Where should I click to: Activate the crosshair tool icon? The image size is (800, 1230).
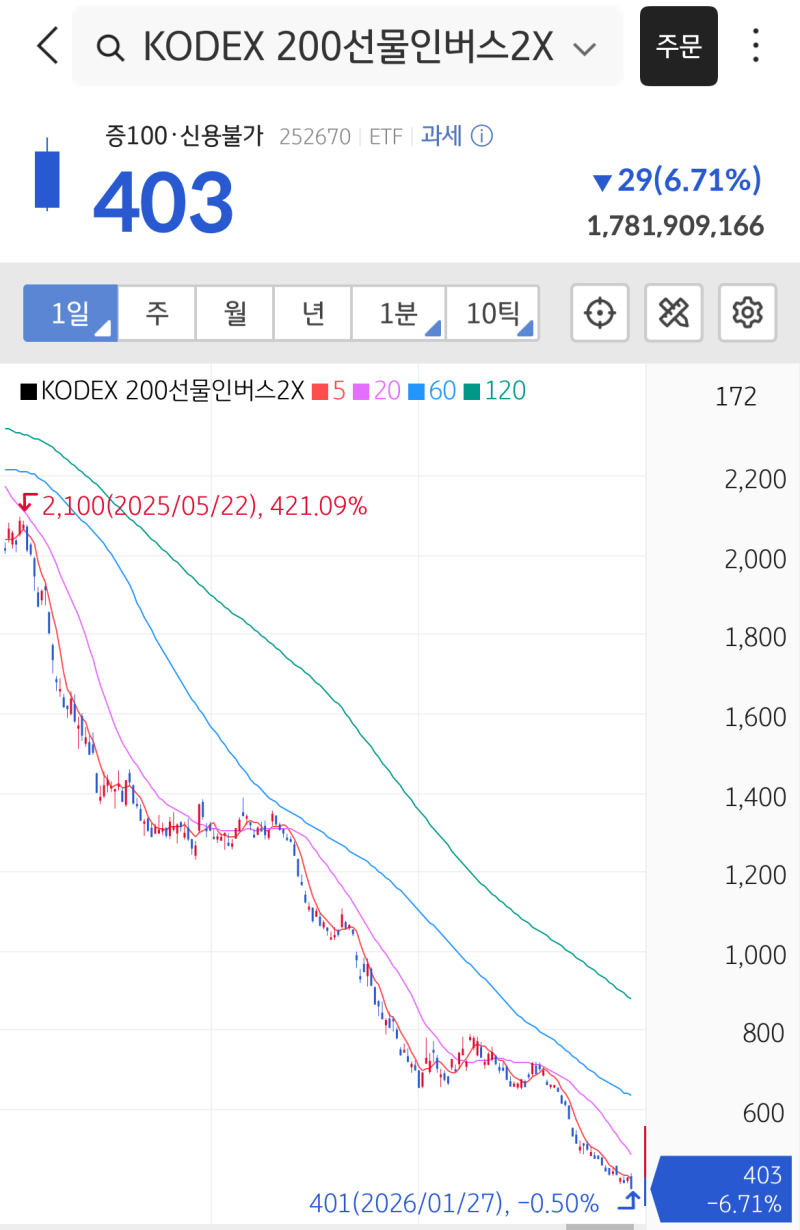pos(599,313)
